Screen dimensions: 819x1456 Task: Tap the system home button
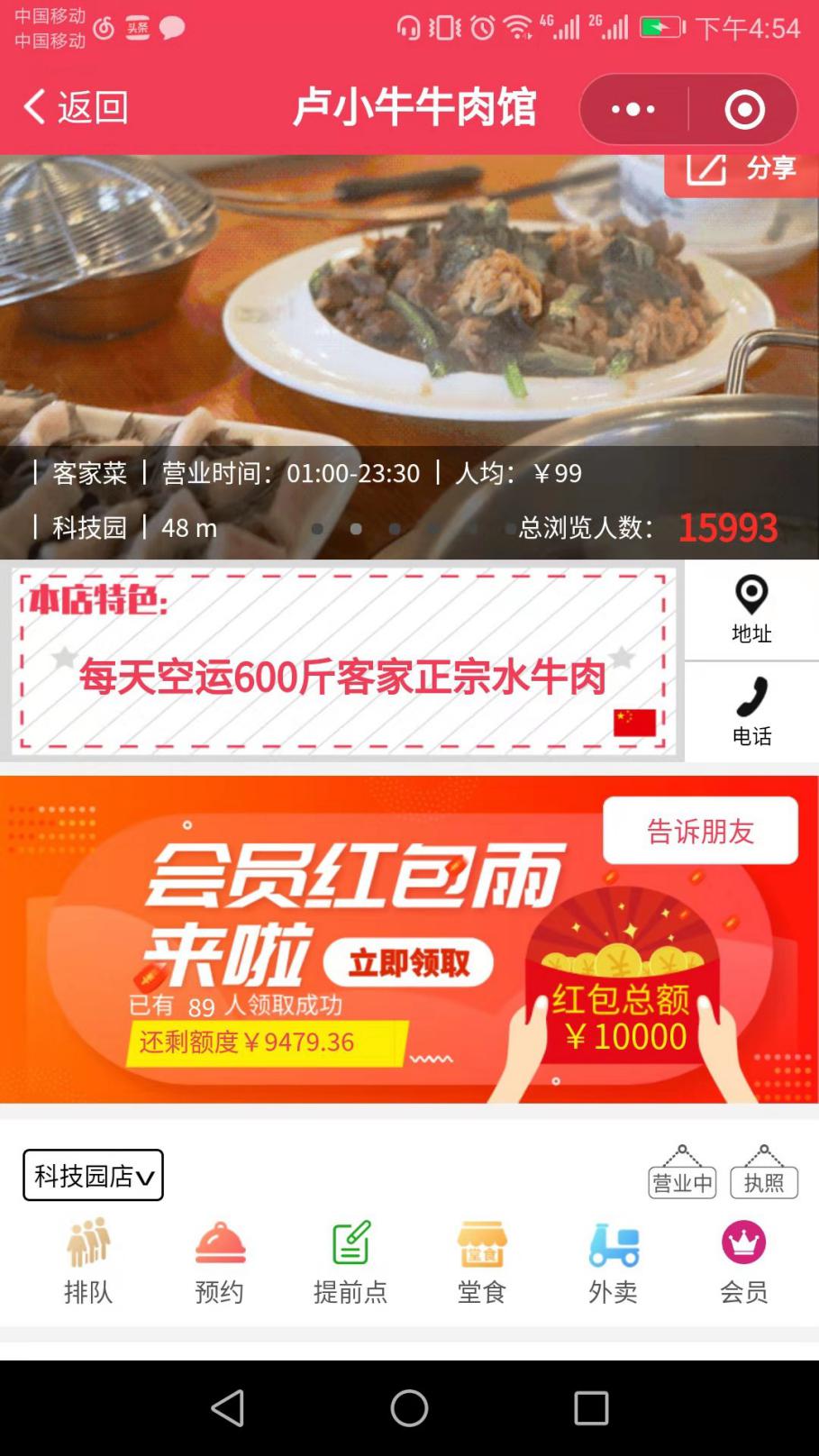[409, 1407]
